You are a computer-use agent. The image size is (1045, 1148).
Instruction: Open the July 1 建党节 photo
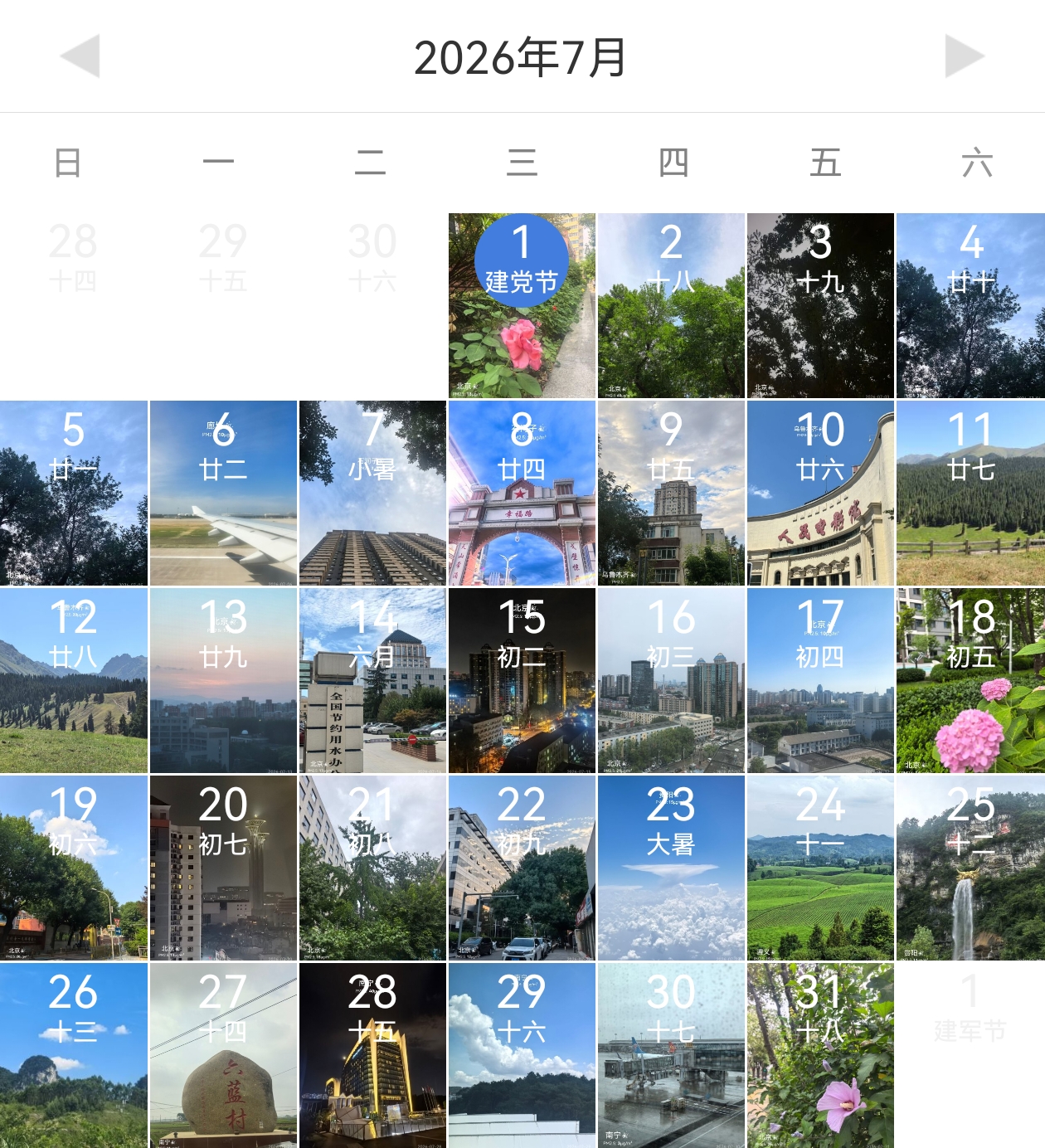522,305
